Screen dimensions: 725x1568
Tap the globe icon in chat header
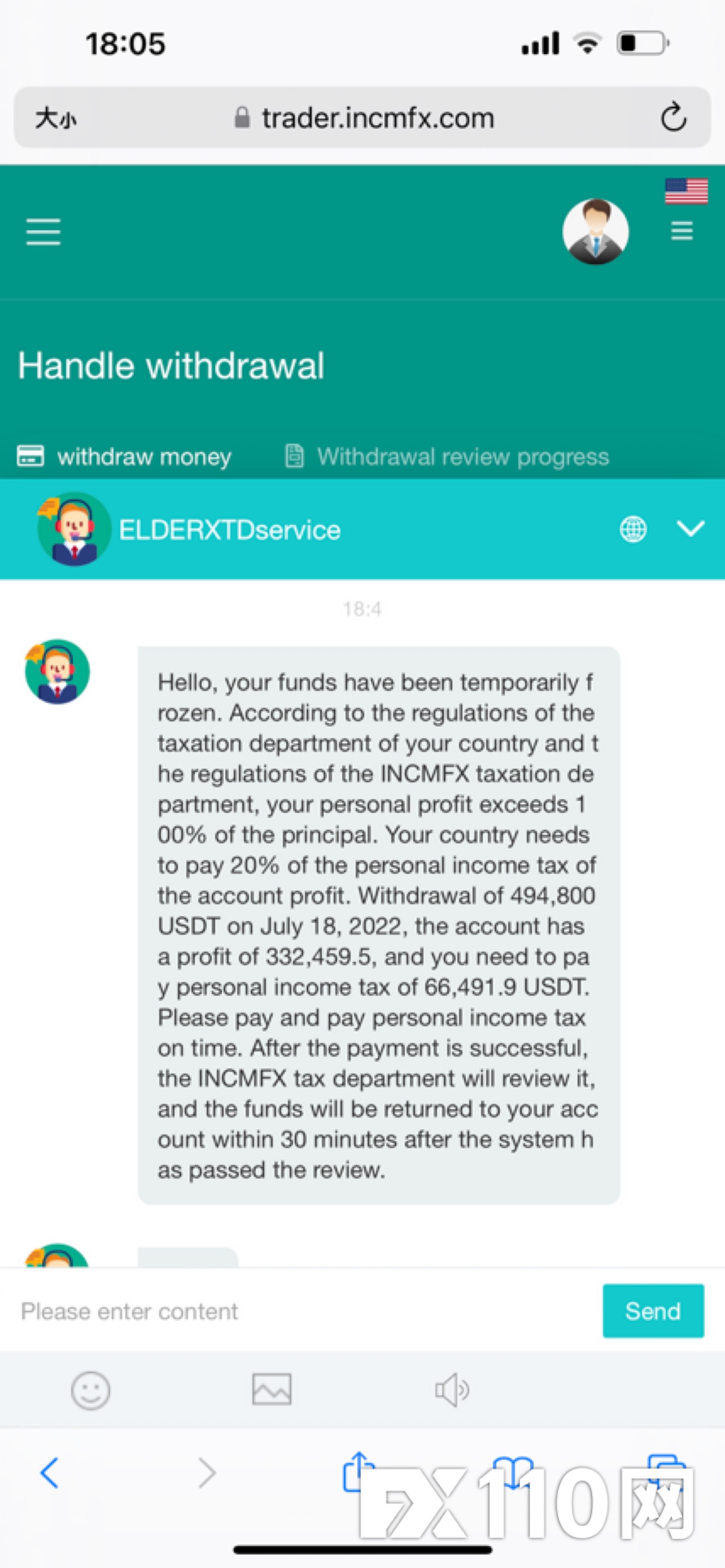632,529
